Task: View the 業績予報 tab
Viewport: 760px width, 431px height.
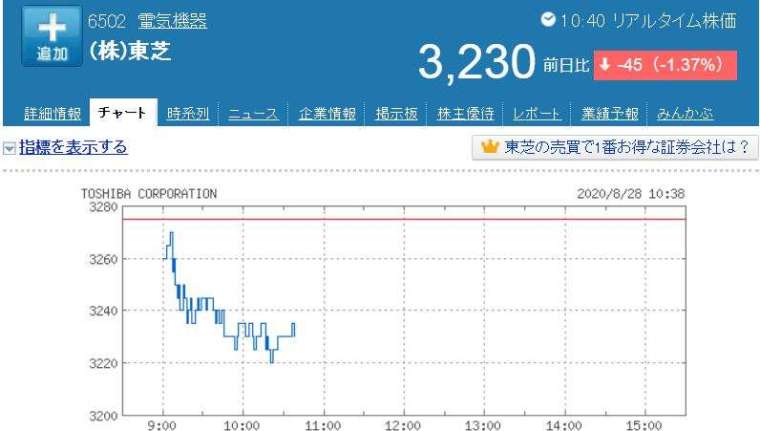Action: click(610, 113)
